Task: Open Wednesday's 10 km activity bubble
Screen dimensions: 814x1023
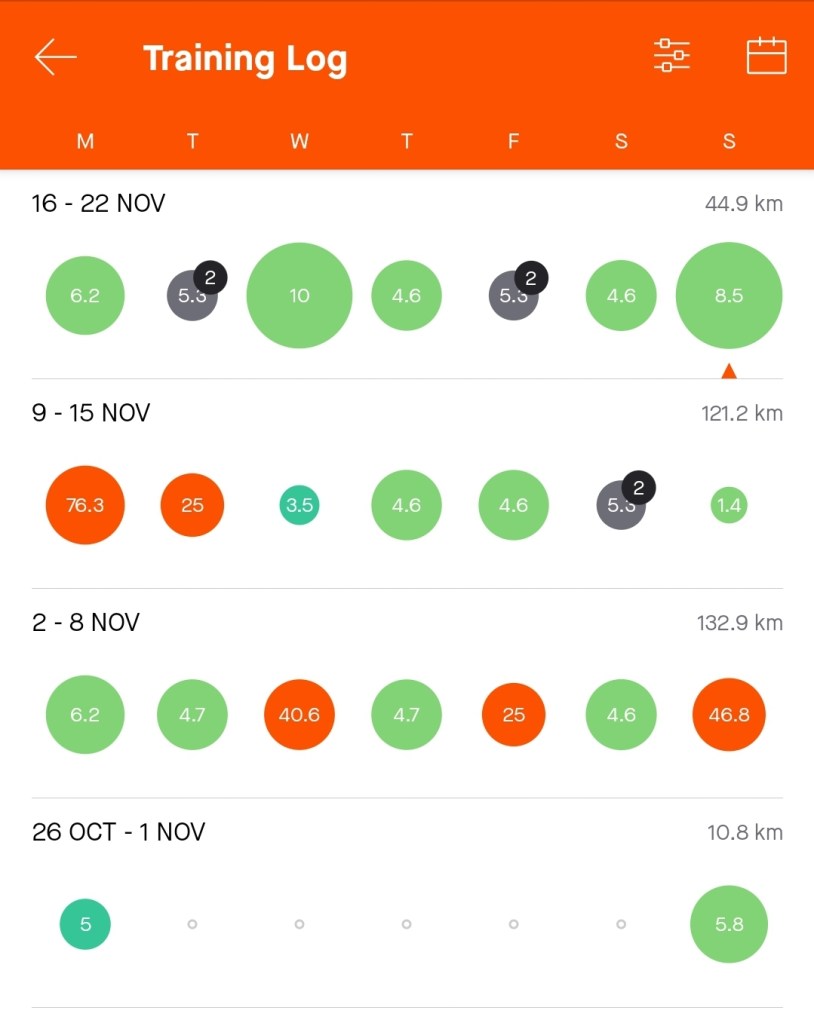Action: coord(299,296)
